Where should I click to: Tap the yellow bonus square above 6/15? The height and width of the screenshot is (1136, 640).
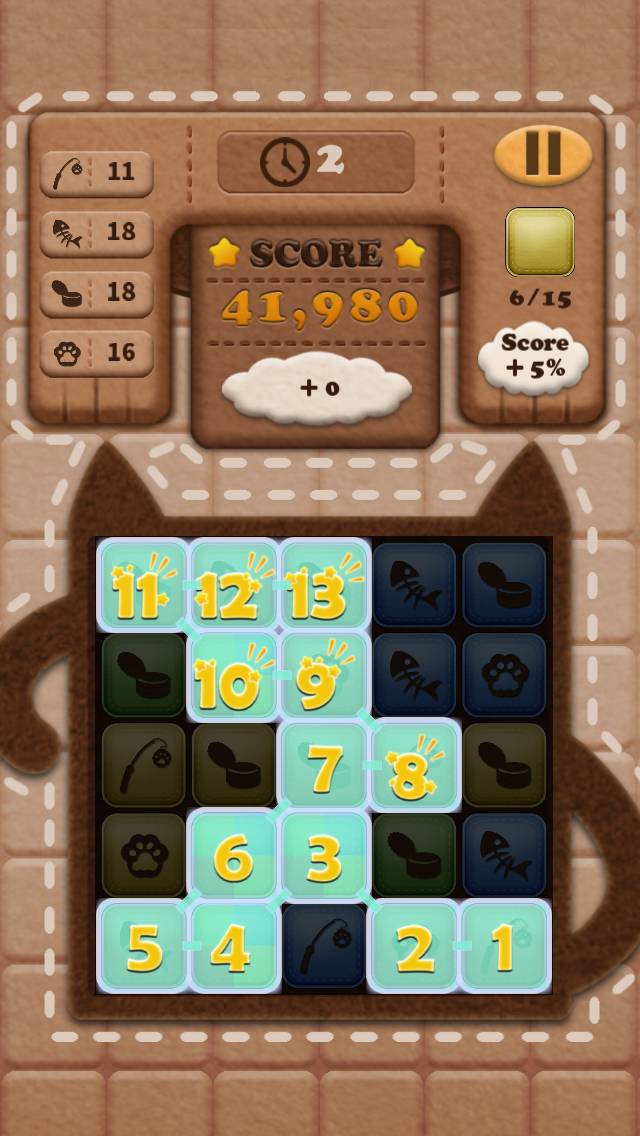(x=540, y=243)
